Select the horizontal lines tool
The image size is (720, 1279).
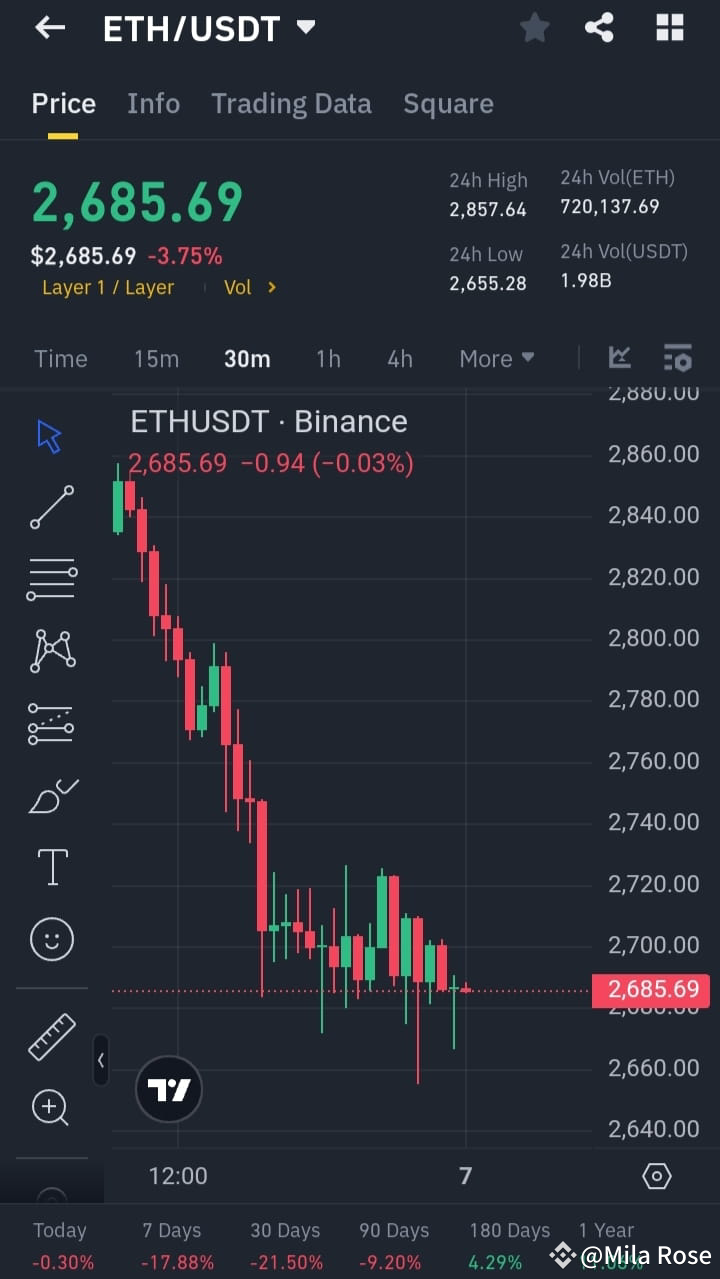[51, 579]
